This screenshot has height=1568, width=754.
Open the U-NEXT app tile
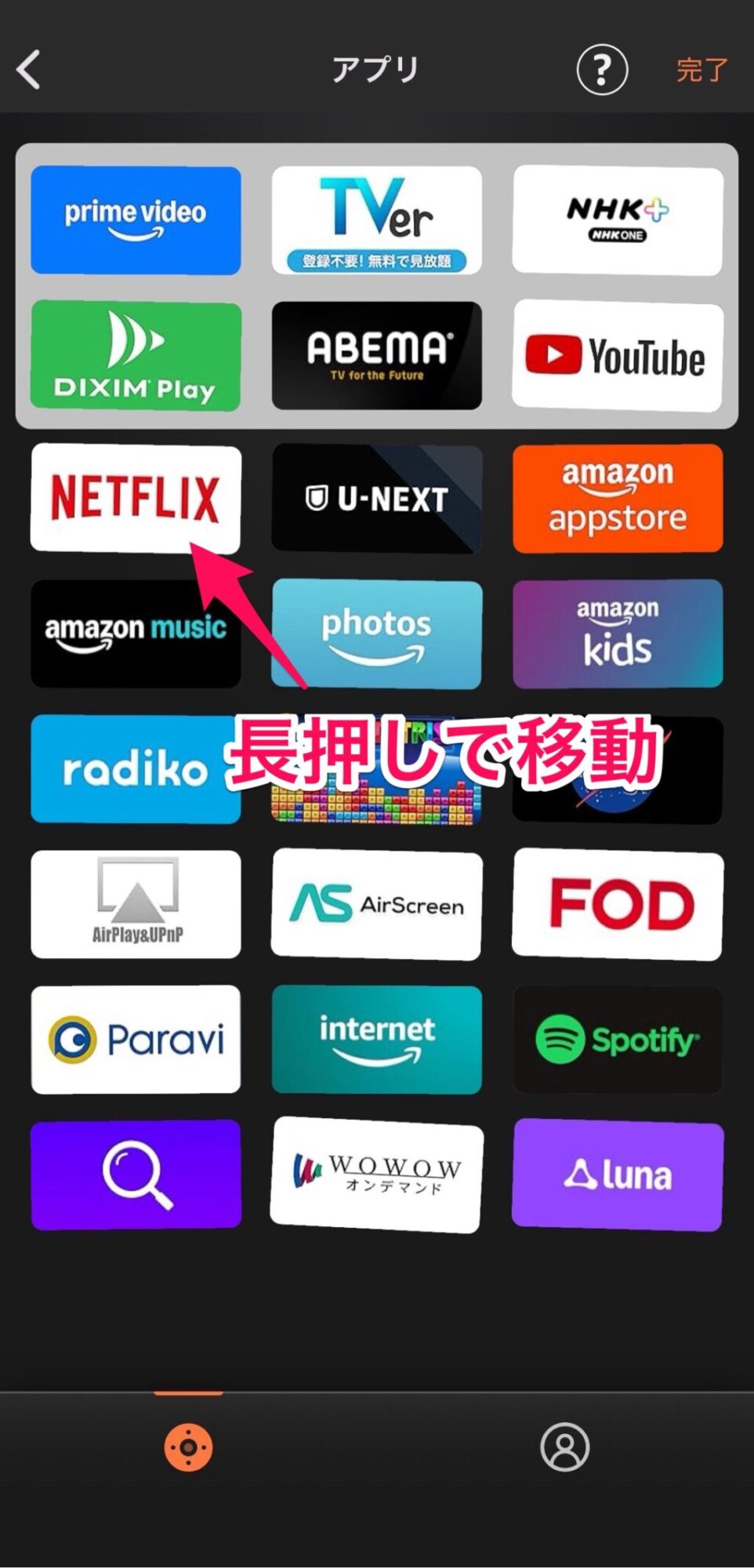click(377, 499)
